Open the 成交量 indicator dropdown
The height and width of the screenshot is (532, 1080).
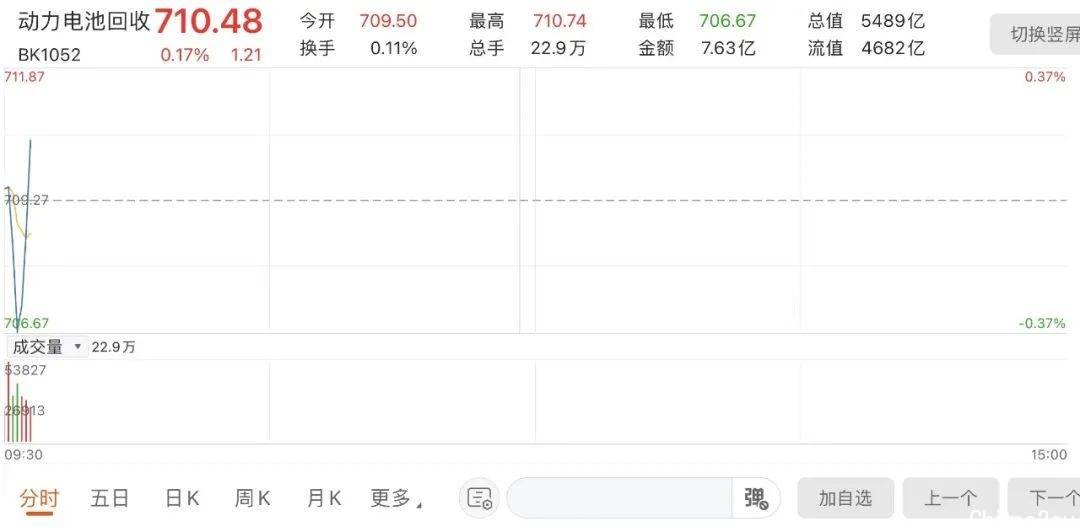click(x=46, y=347)
